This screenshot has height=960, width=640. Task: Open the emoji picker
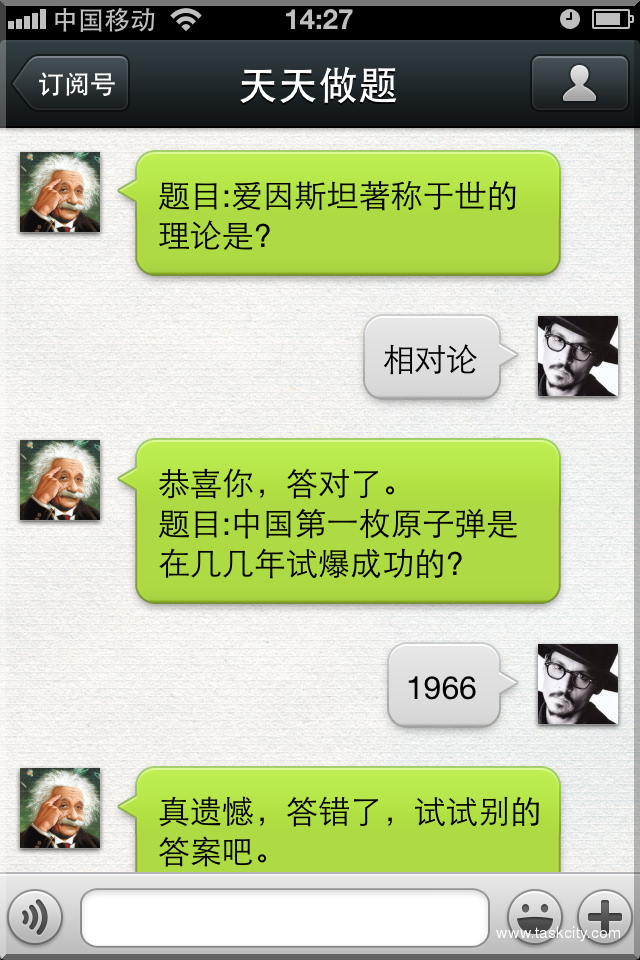coord(535,916)
